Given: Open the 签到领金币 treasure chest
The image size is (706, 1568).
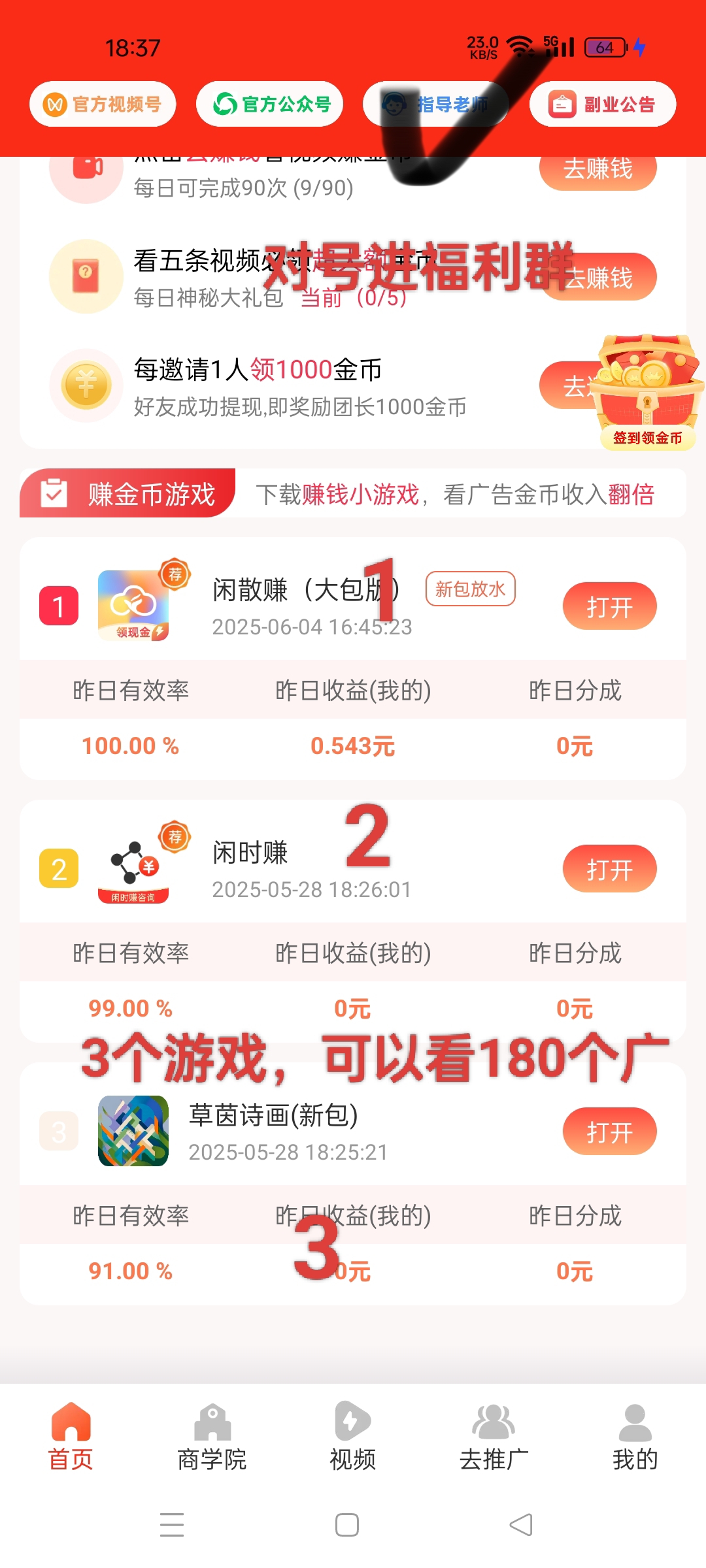Looking at the screenshot, I should point(647,392).
